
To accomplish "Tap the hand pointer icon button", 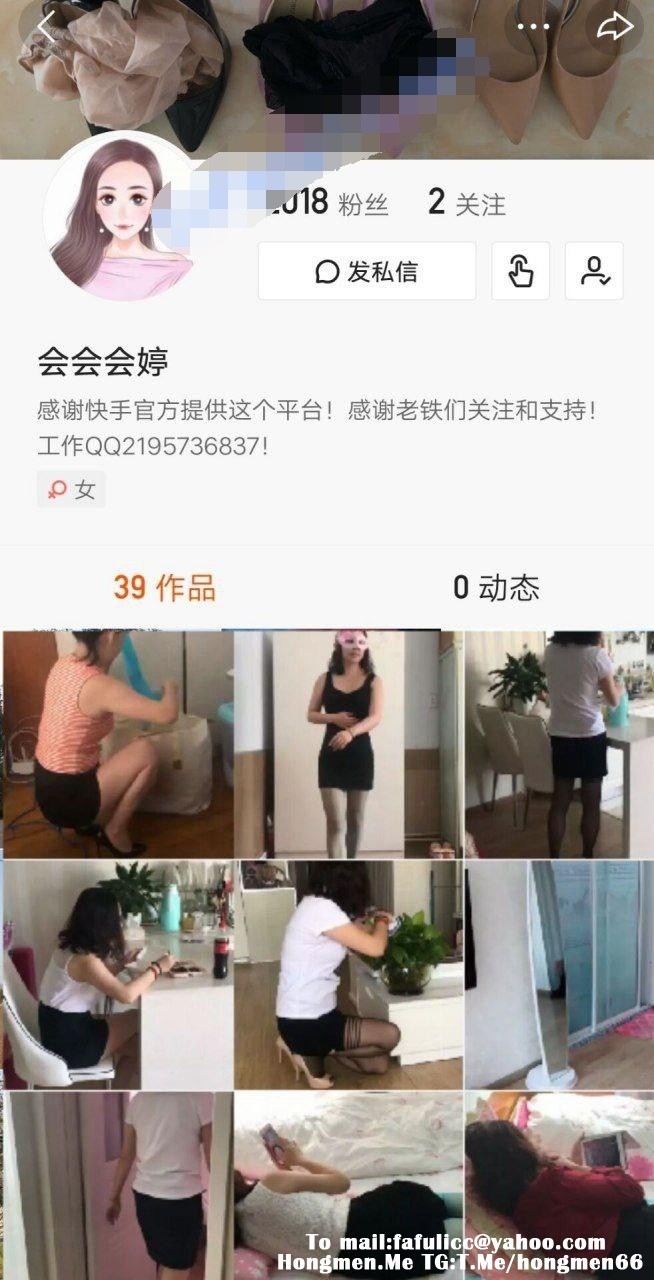I will tap(520, 271).
